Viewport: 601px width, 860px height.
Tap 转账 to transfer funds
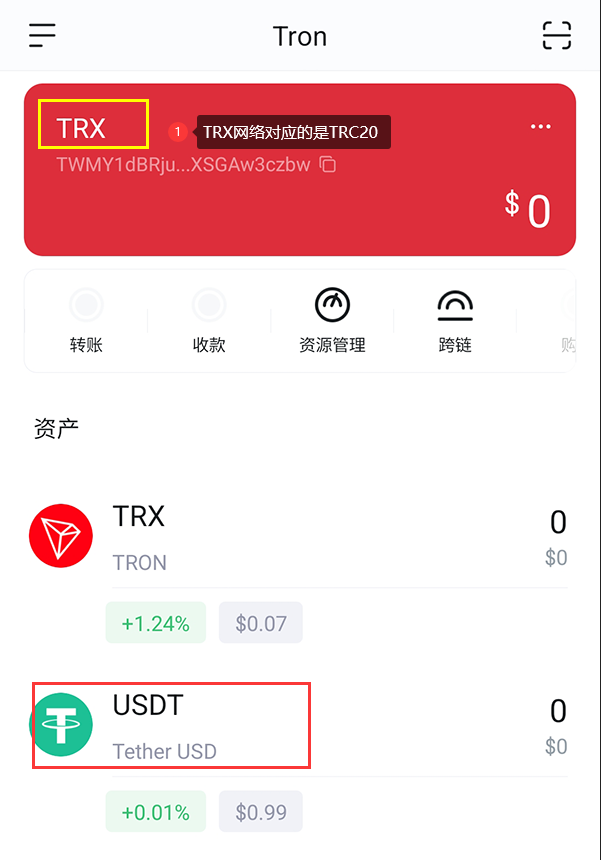[86, 320]
